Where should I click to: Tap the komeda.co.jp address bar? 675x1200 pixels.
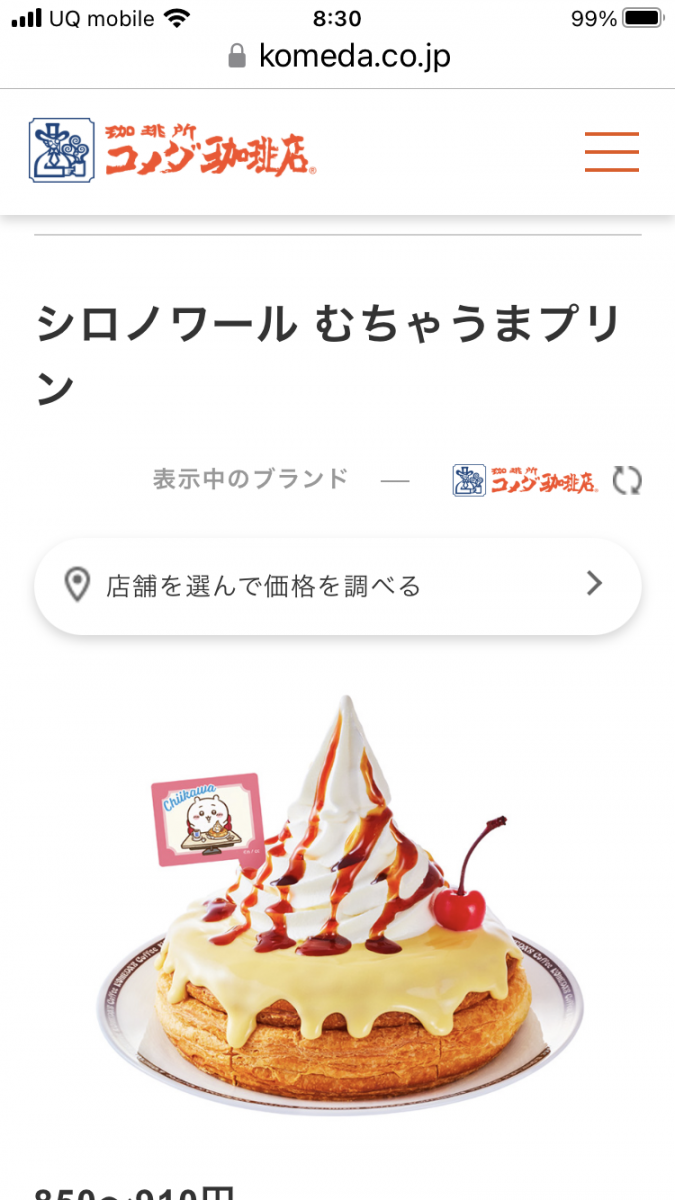[338, 56]
